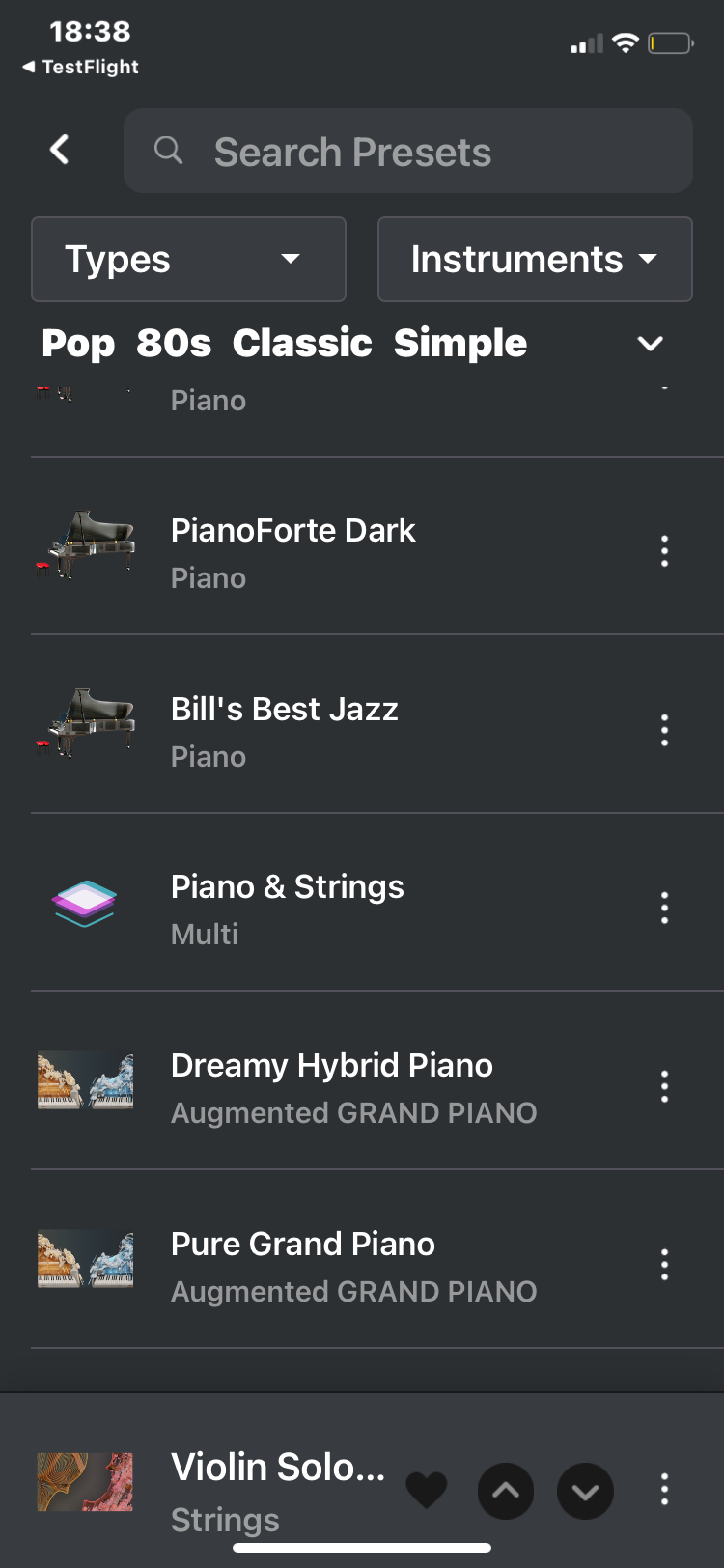Load the previous preset with up arrow
724x1568 pixels.
click(505, 1491)
